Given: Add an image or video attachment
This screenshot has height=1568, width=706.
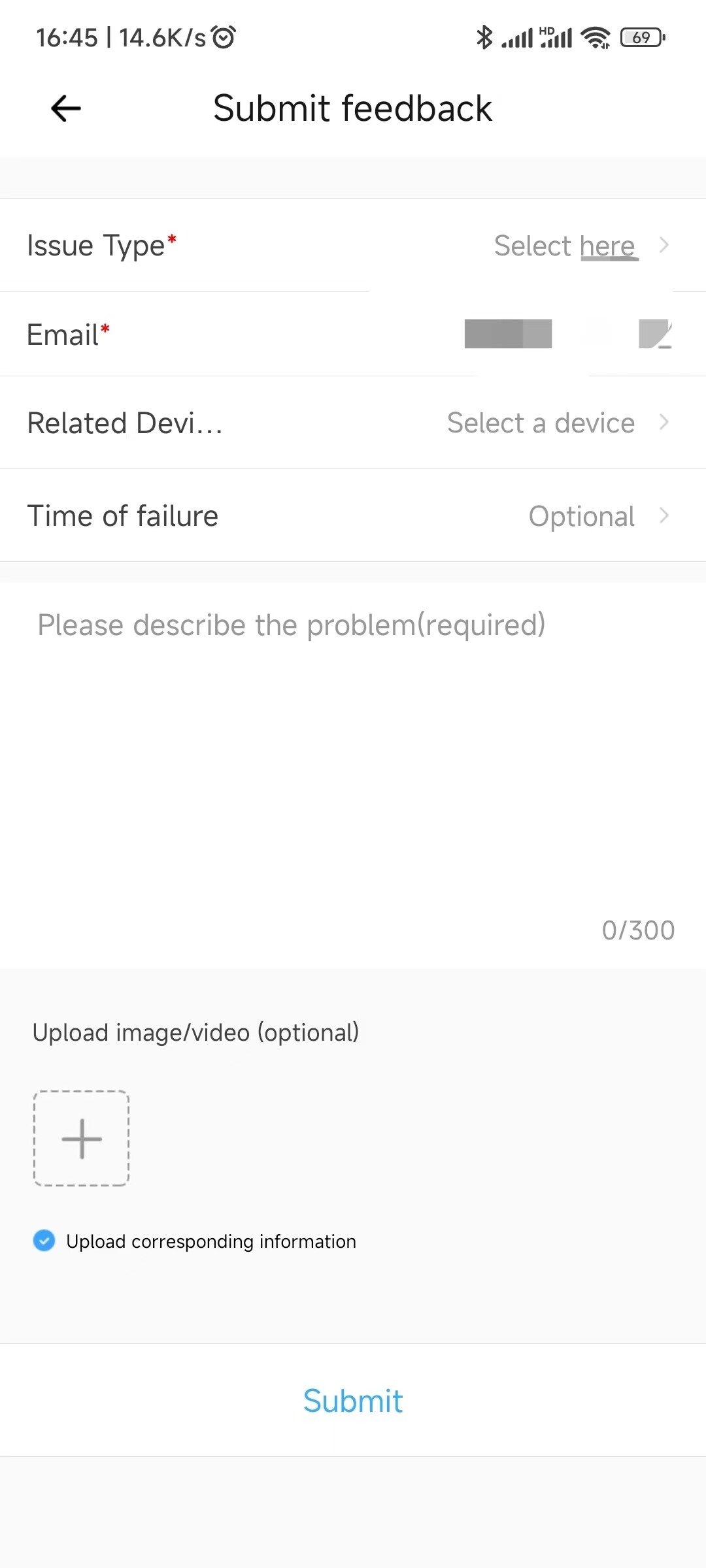Looking at the screenshot, I should click(x=82, y=1138).
